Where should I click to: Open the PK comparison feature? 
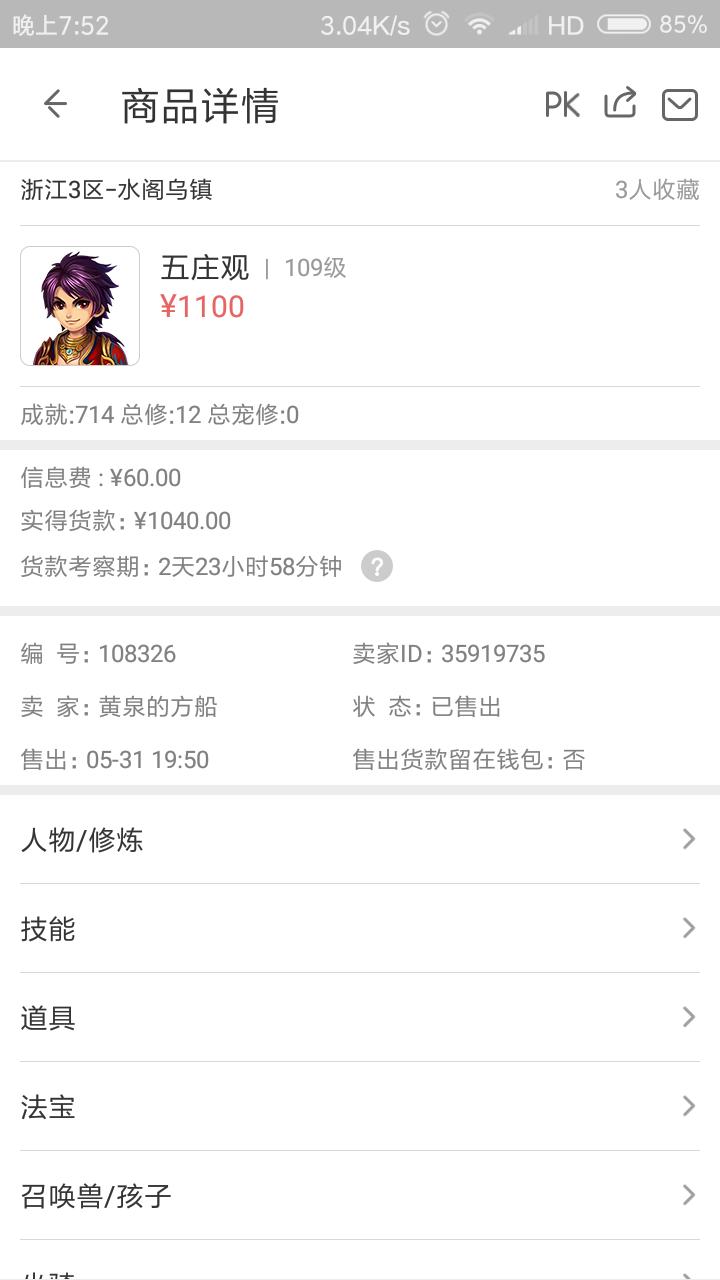click(x=562, y=104)
